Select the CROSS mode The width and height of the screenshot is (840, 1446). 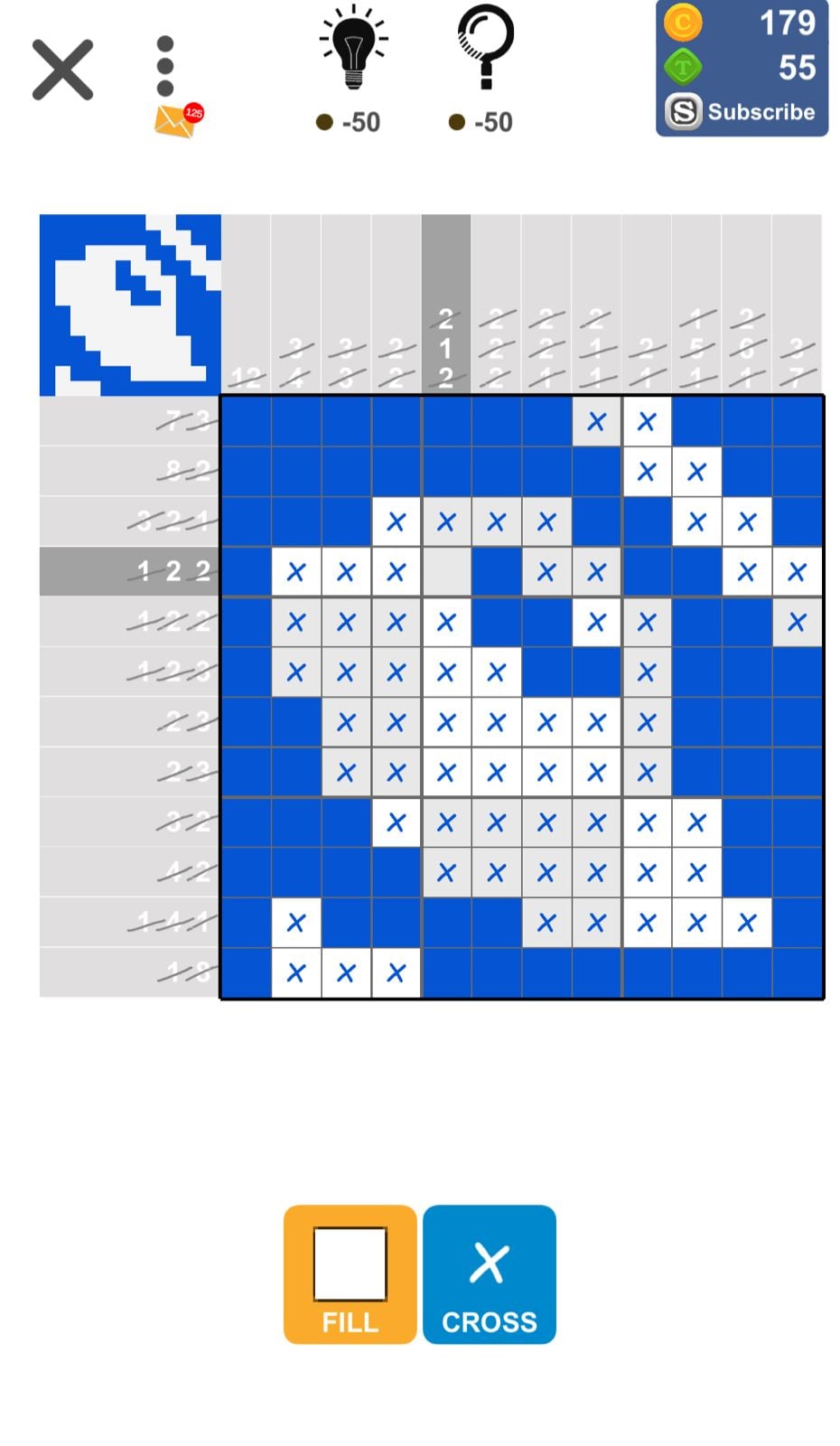click(x=490, y=1274)
